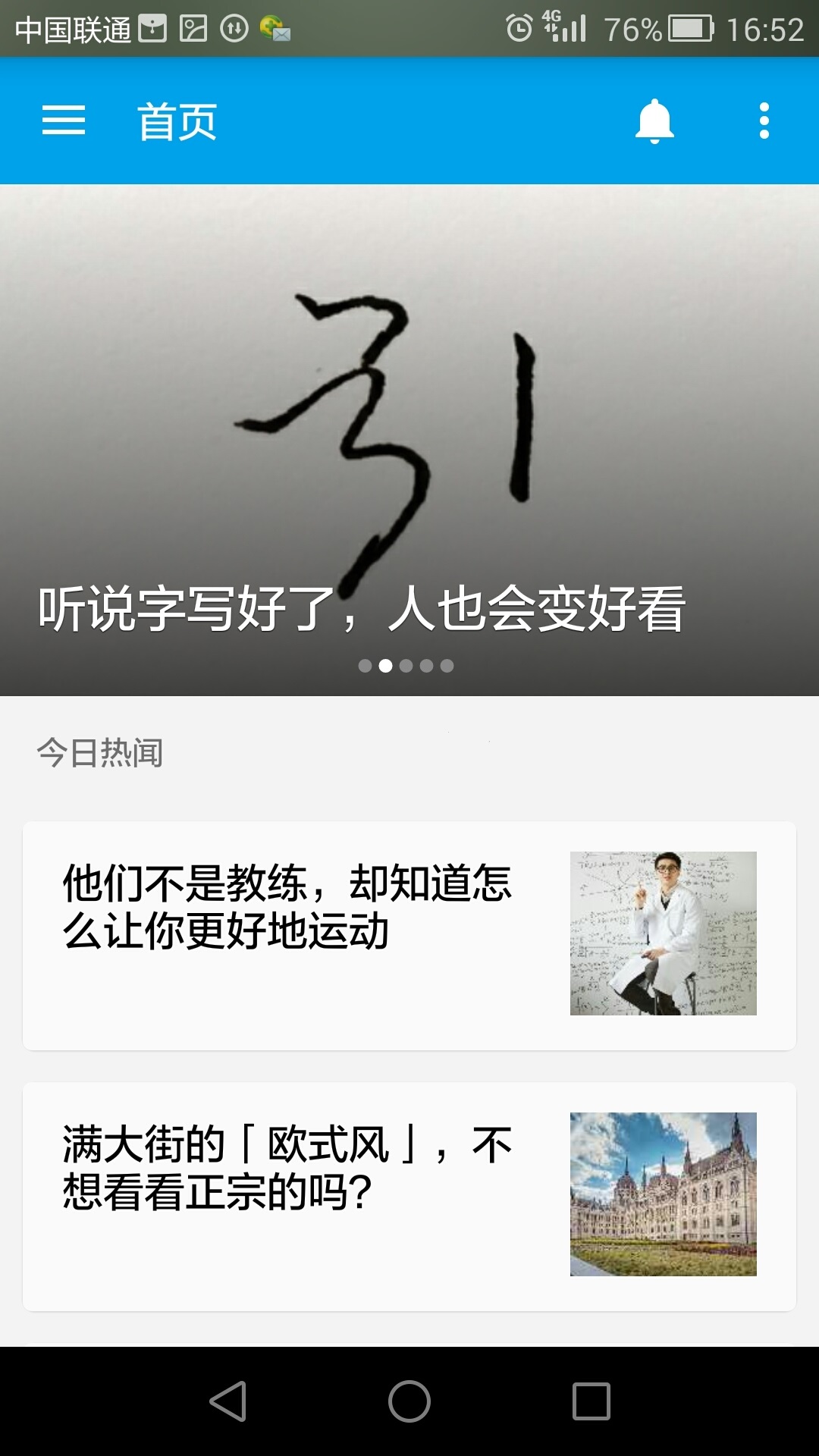The image size is (819, 1456).
Task: Tap the system back button
Action: [x=228, y=1401]
